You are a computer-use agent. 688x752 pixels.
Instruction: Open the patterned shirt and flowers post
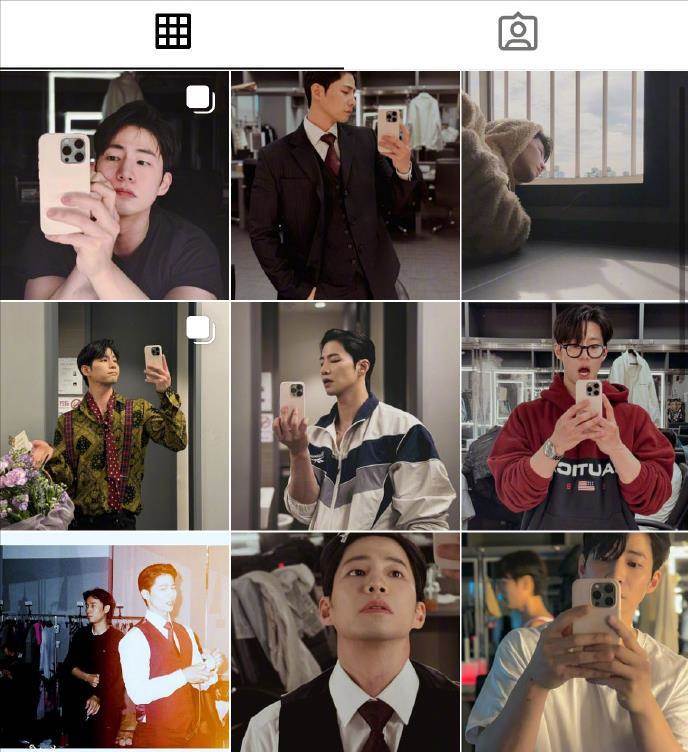(x=114, y=416)
